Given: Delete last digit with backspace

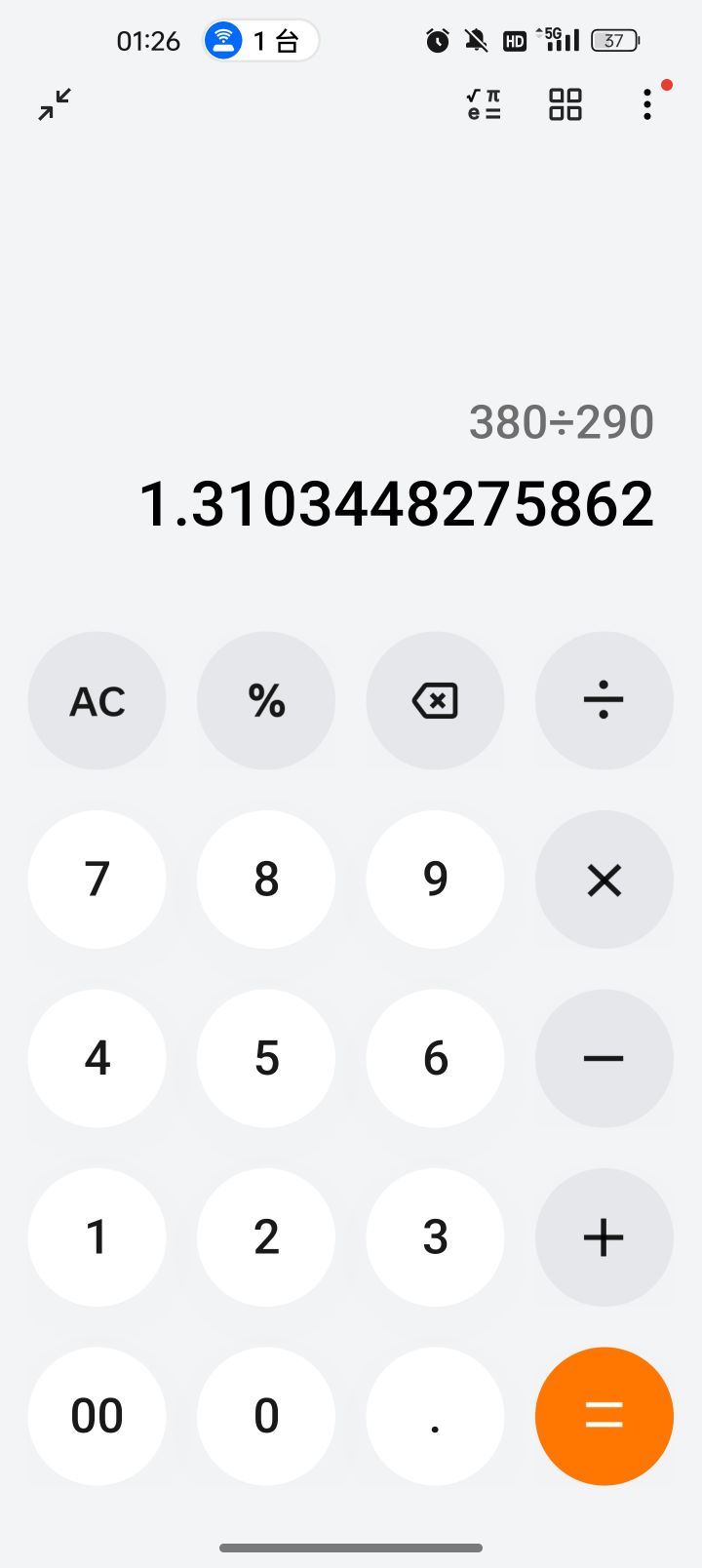Looking at the screenshot, I should [x=435, y=700].
